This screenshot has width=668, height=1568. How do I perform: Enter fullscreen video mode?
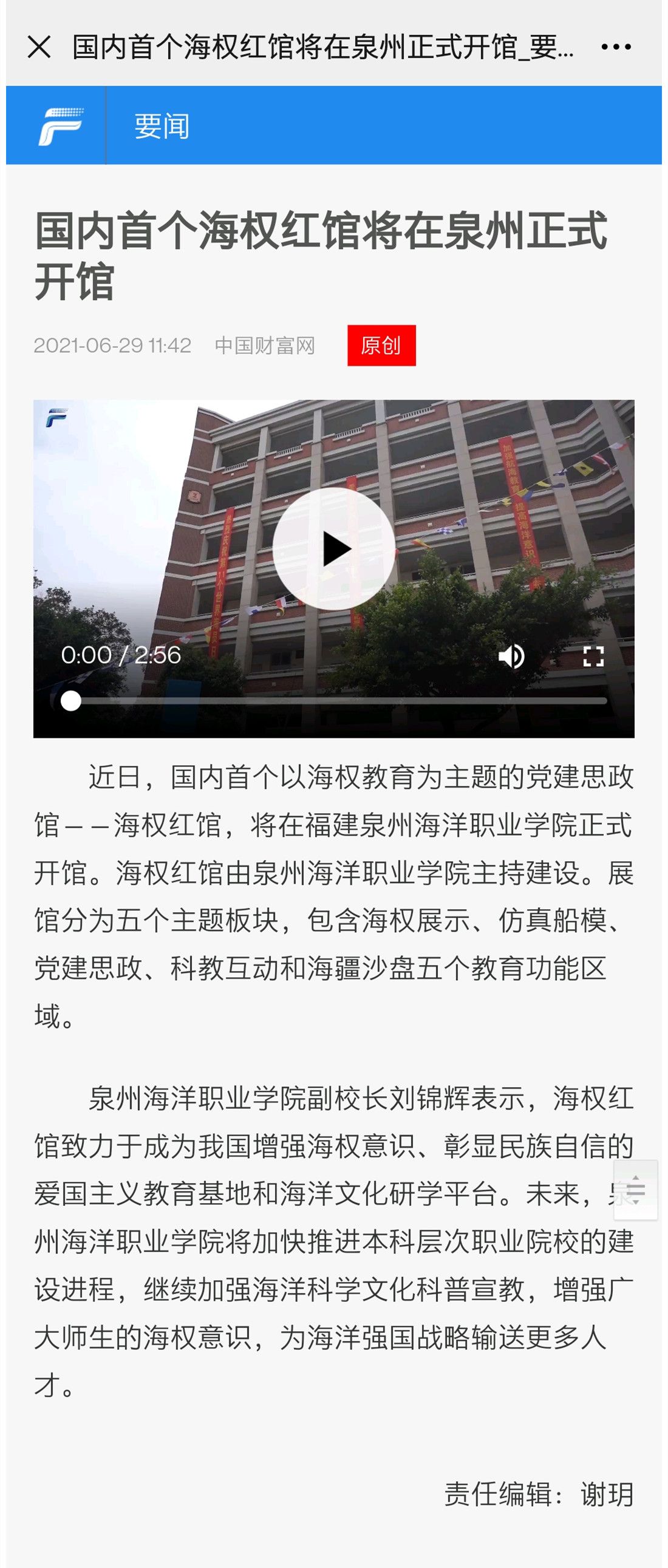pos(593,656)
